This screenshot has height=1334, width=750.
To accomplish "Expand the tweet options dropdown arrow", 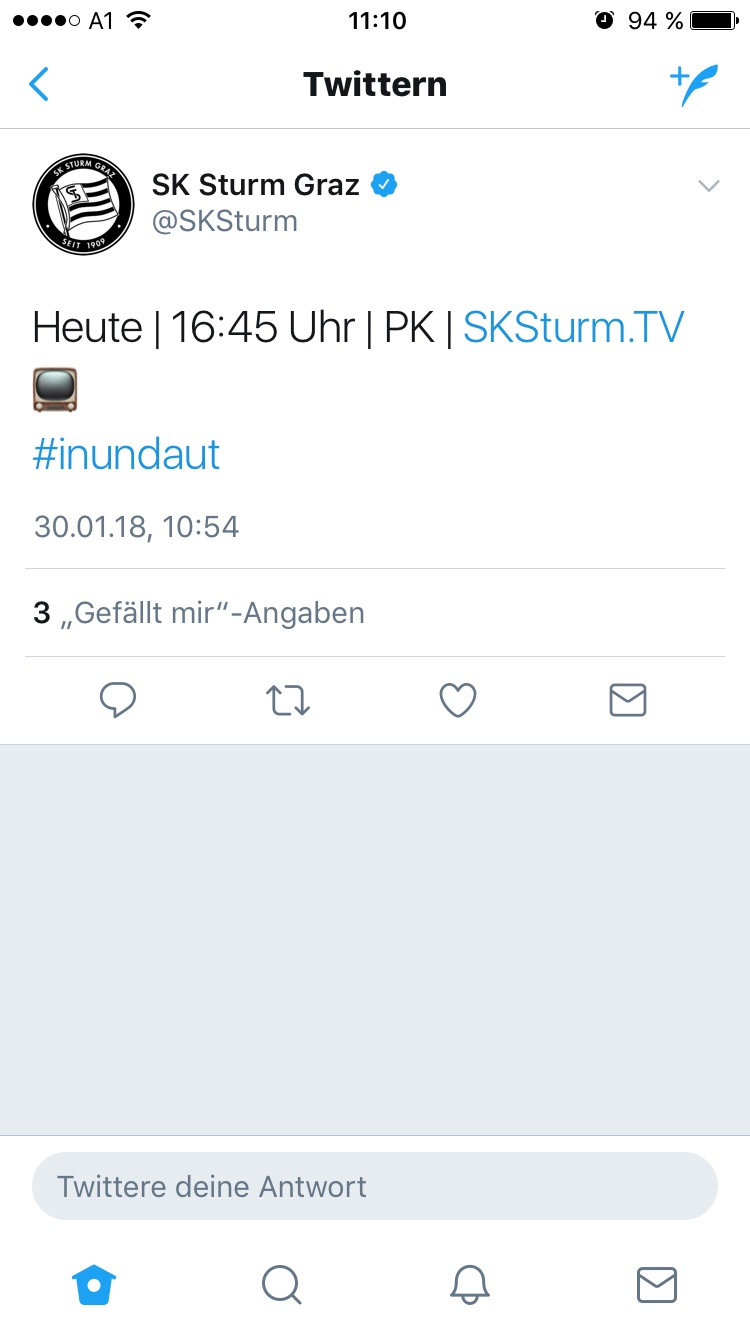I will [708, 186].
